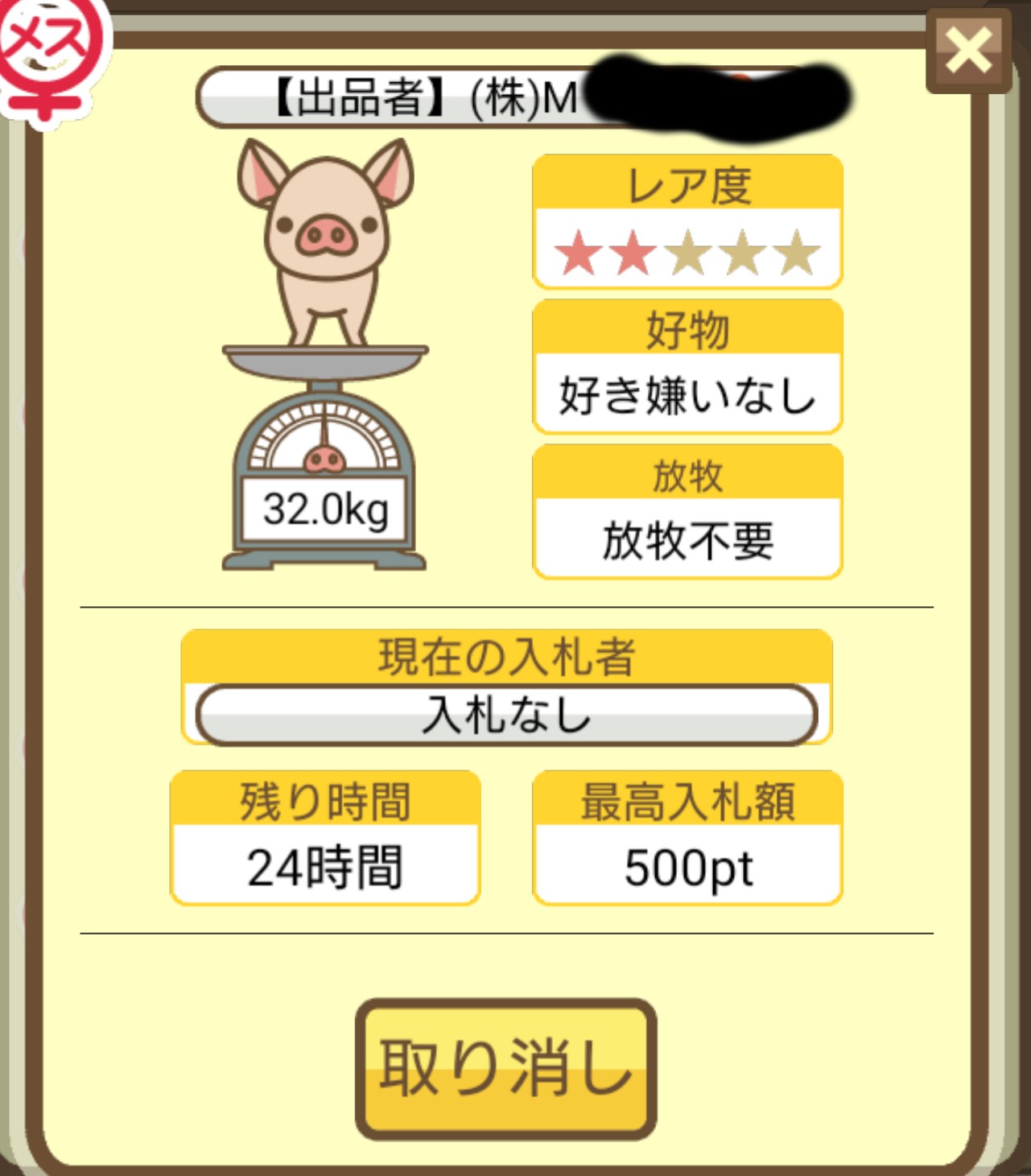Close the pig auction dialog
Screen dimensions: 1031x1176
tap(968, 52)
